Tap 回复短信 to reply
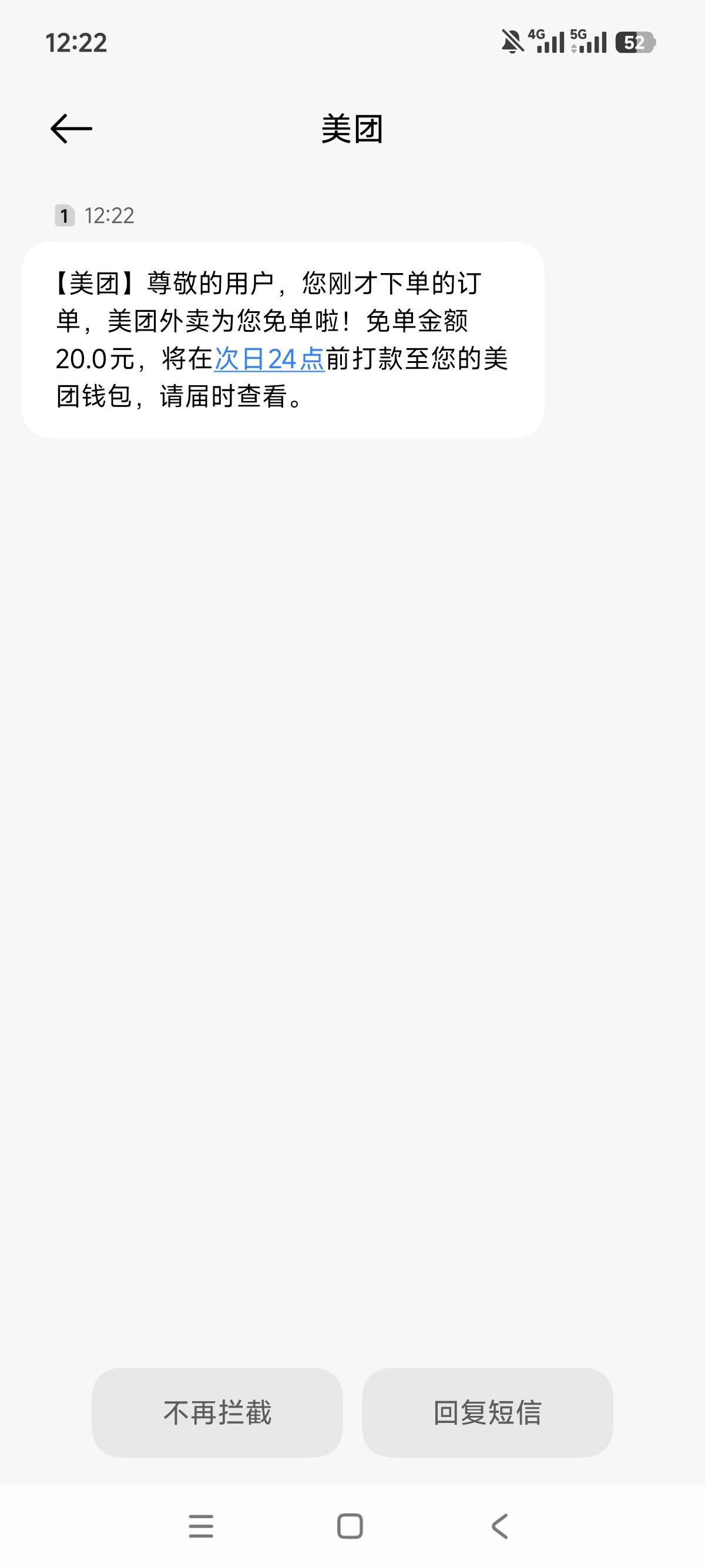The width and height of the screenshot is (705, 1568). click(487, 1412)
